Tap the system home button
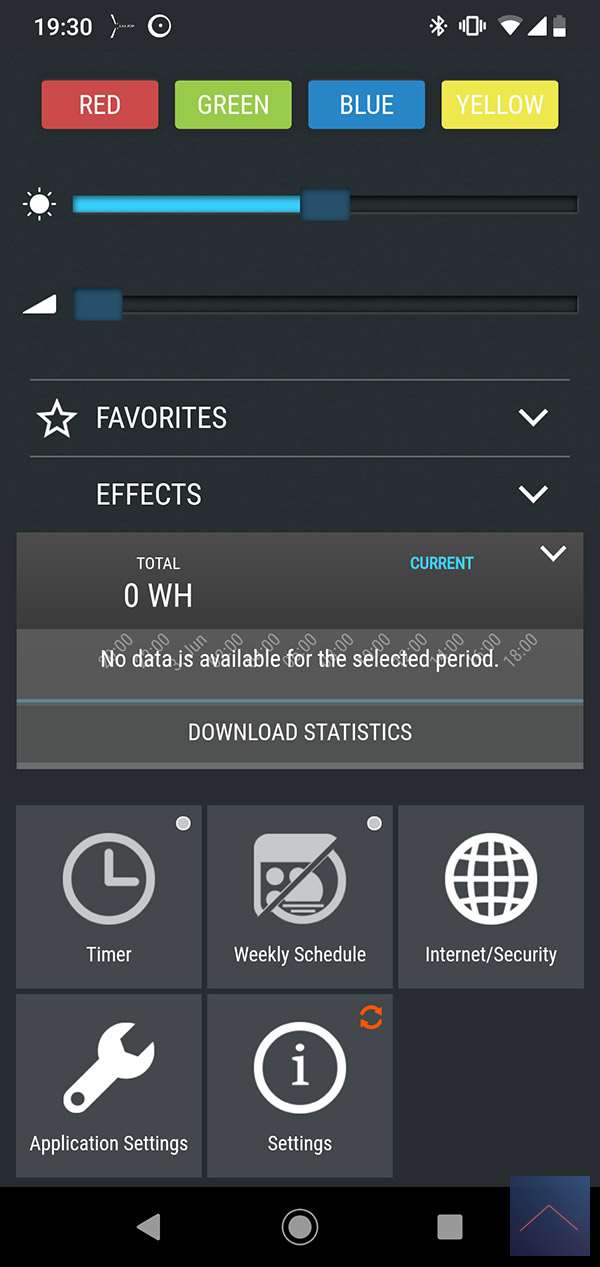The height and width of the screenshot is (1267, 600). (300, 1227)
